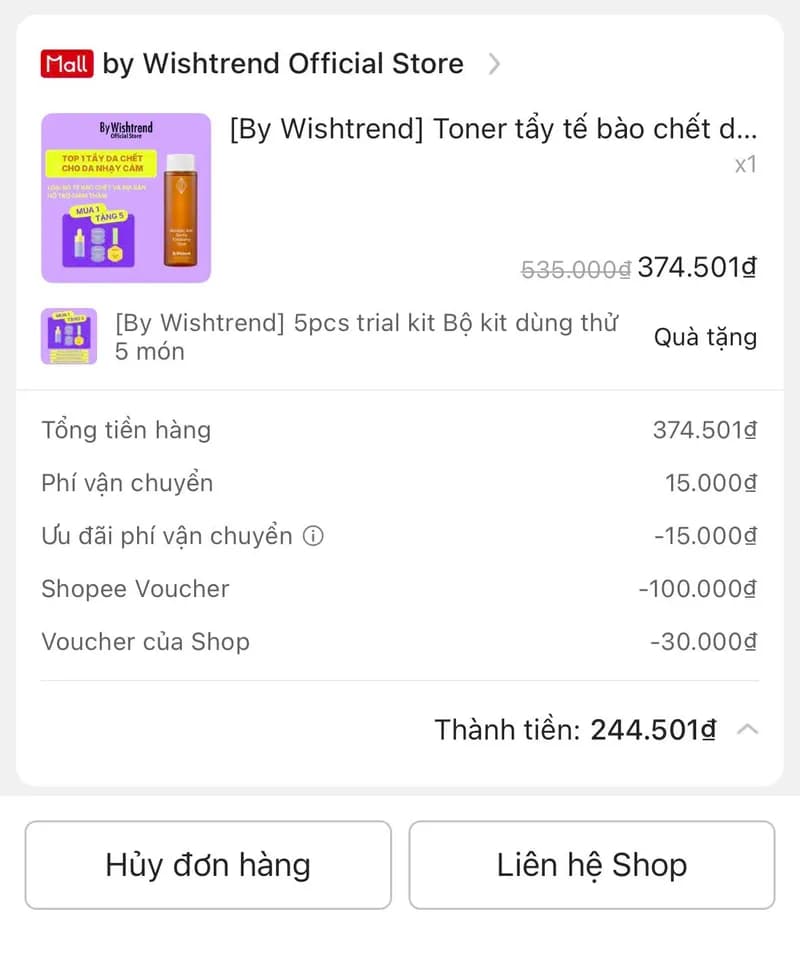
Task: Tap Hủy đơn hàng to cancel order
Action: coord(208,865)
